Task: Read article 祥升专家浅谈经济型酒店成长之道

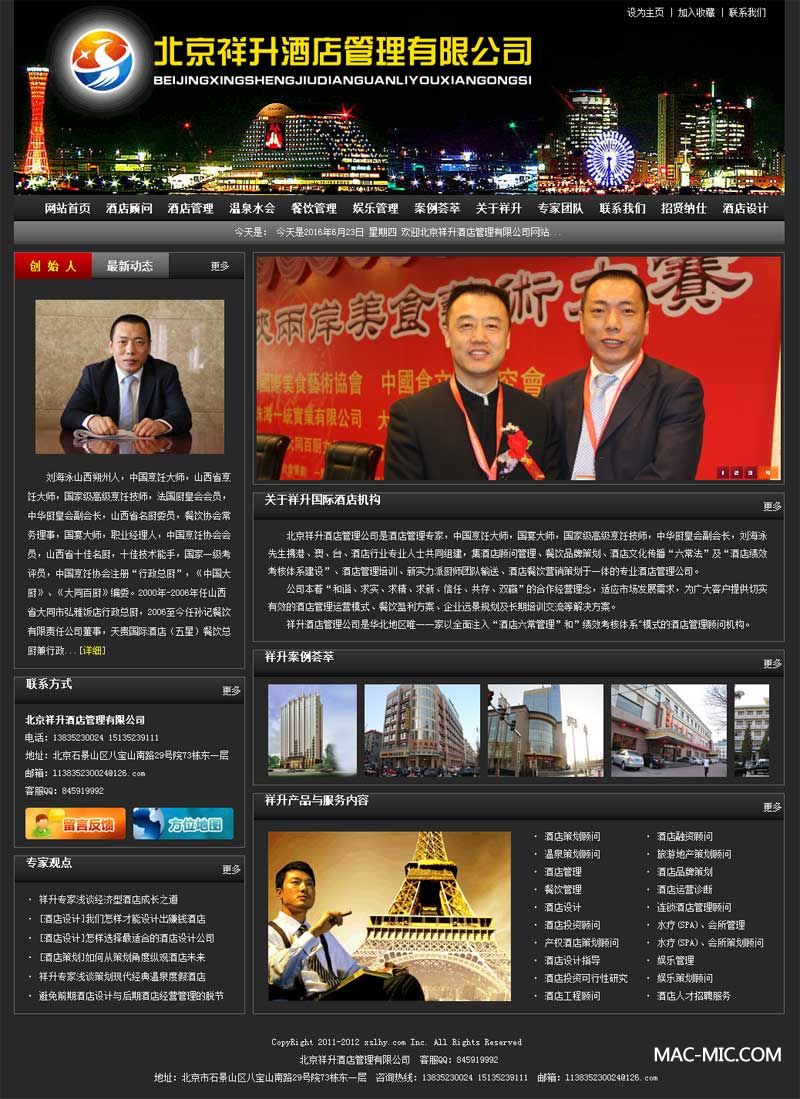Action: point(108,900)
